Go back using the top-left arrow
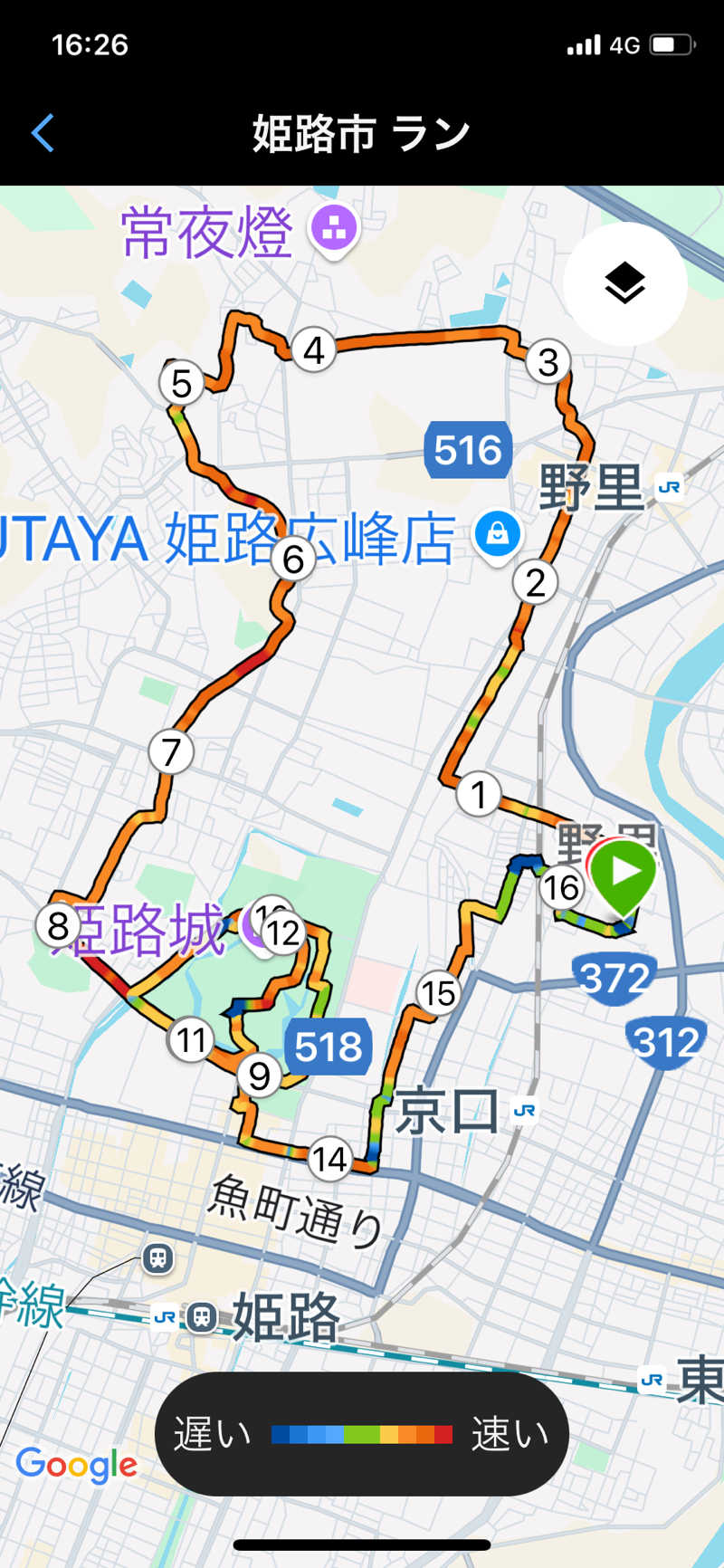The width and height of the screenshot is (724, 1568). coord(43,133)
